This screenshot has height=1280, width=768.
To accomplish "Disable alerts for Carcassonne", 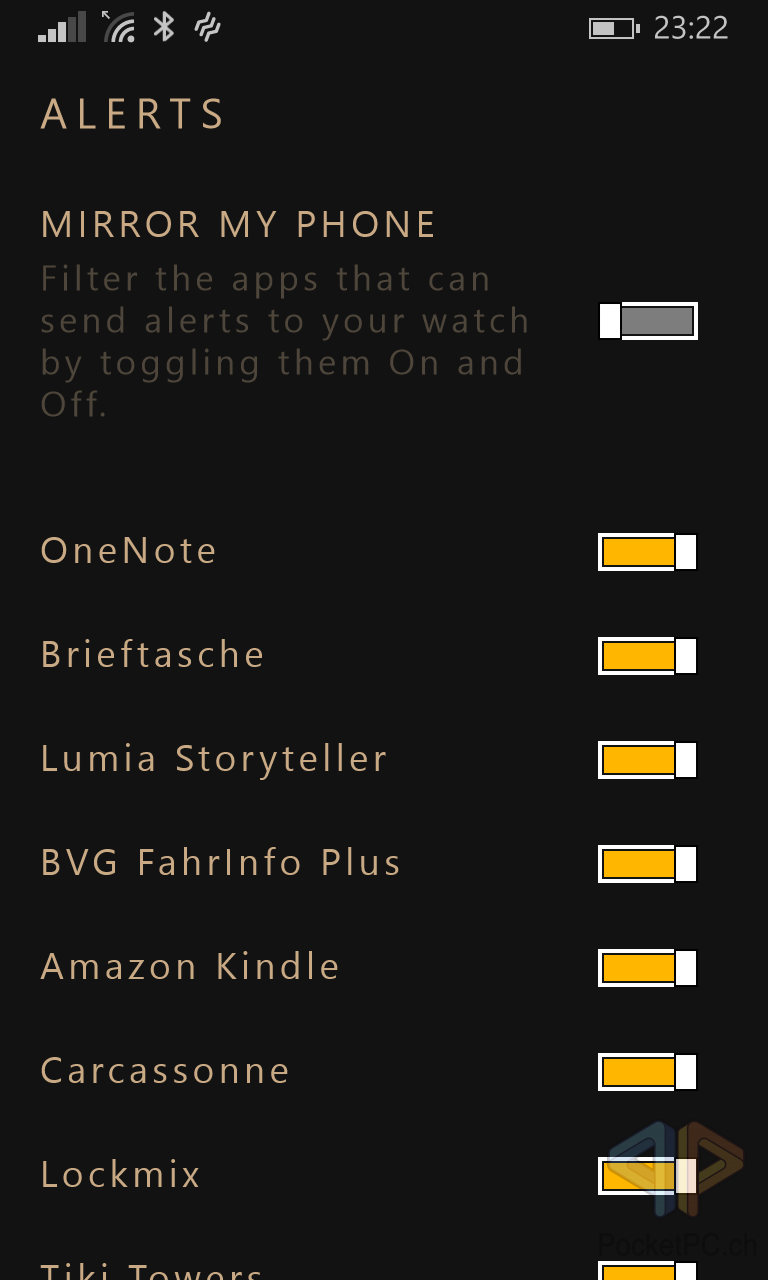I will (x=647, y=1072).
